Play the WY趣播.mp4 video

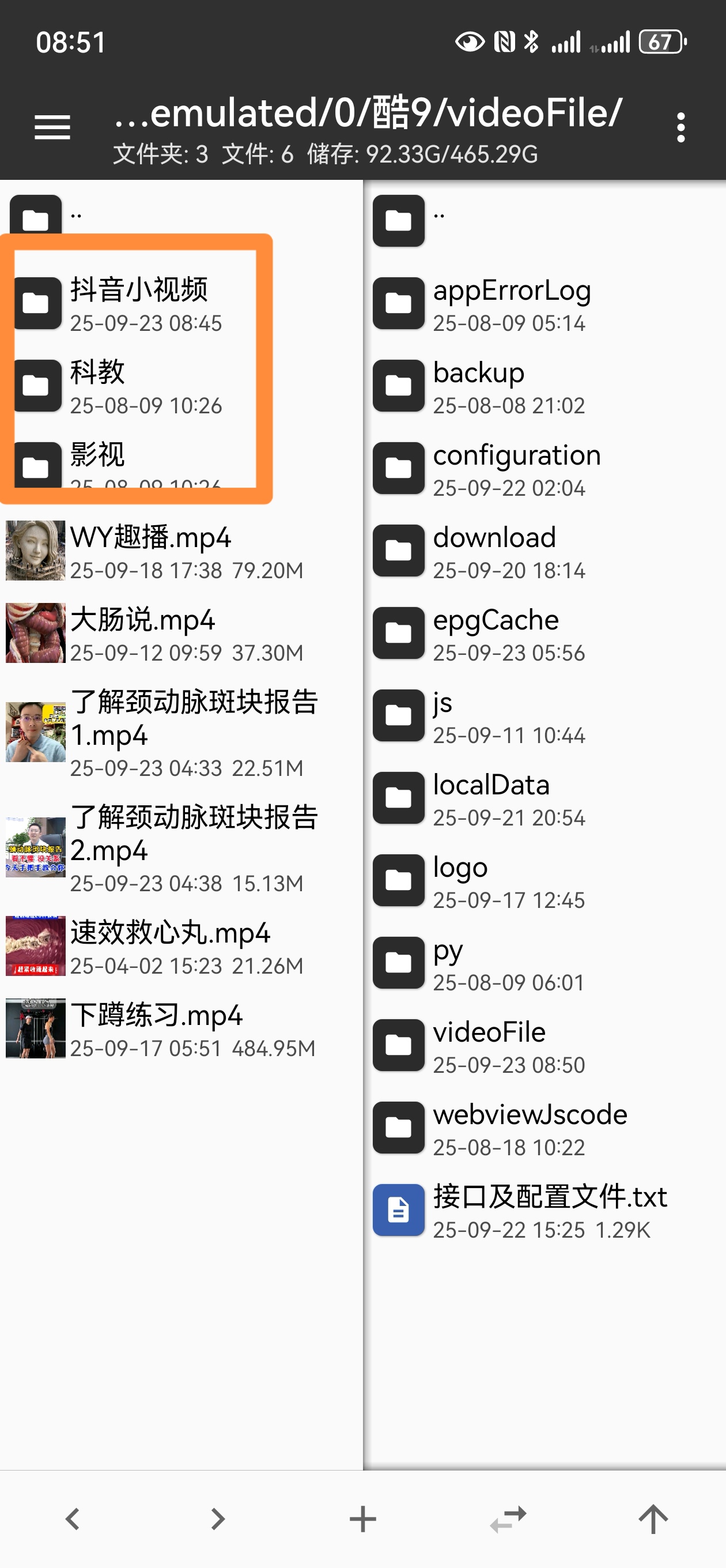pyautogui.click(x=151, y=551)
